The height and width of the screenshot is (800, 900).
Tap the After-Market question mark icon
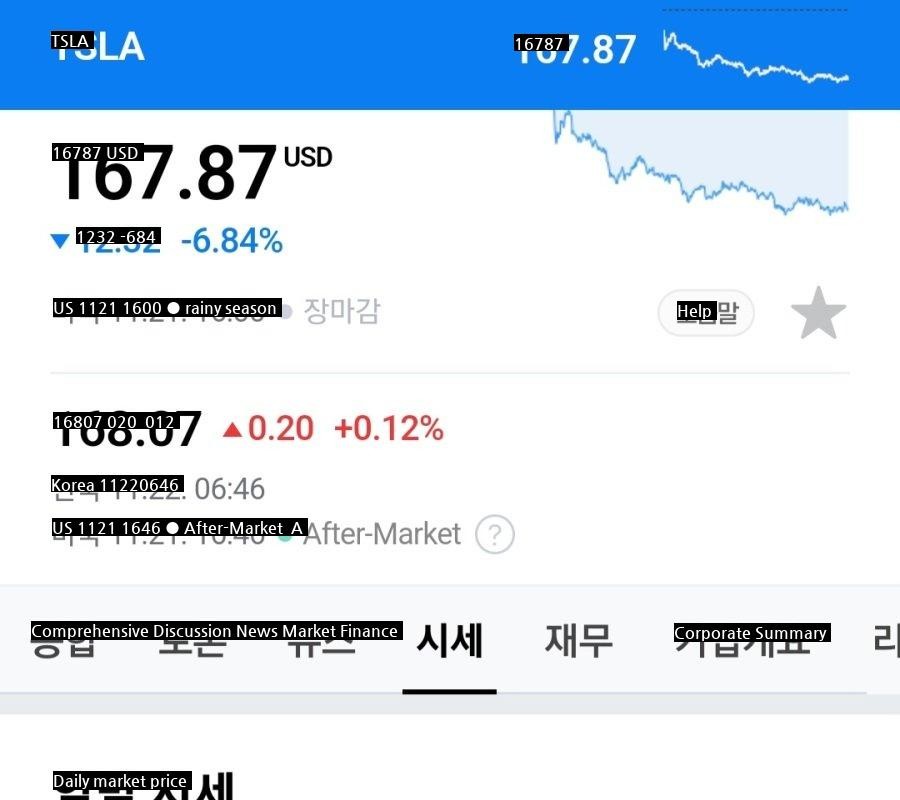pos(495,535)
